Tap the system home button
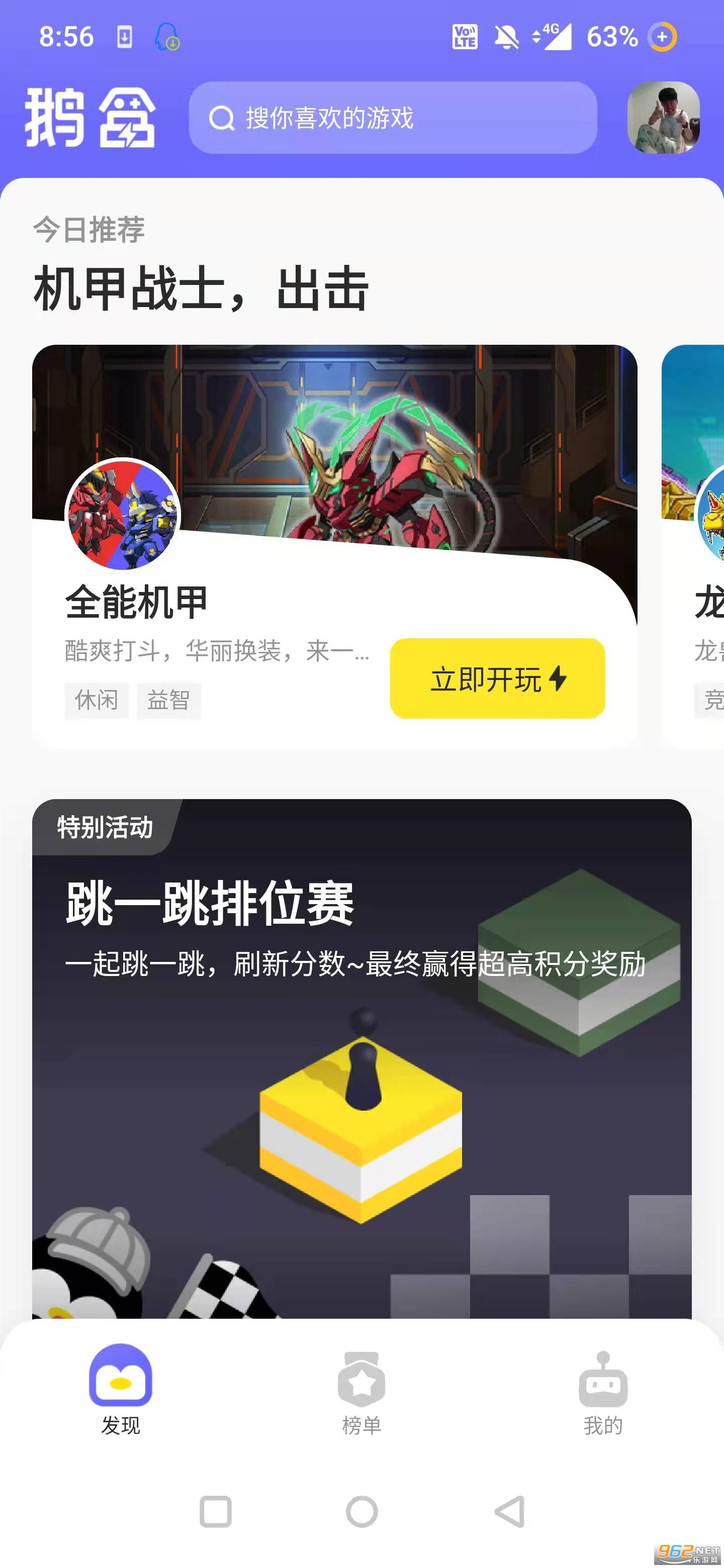The height and width of the screenshot is (1568, 724). tap(361, 1512)
